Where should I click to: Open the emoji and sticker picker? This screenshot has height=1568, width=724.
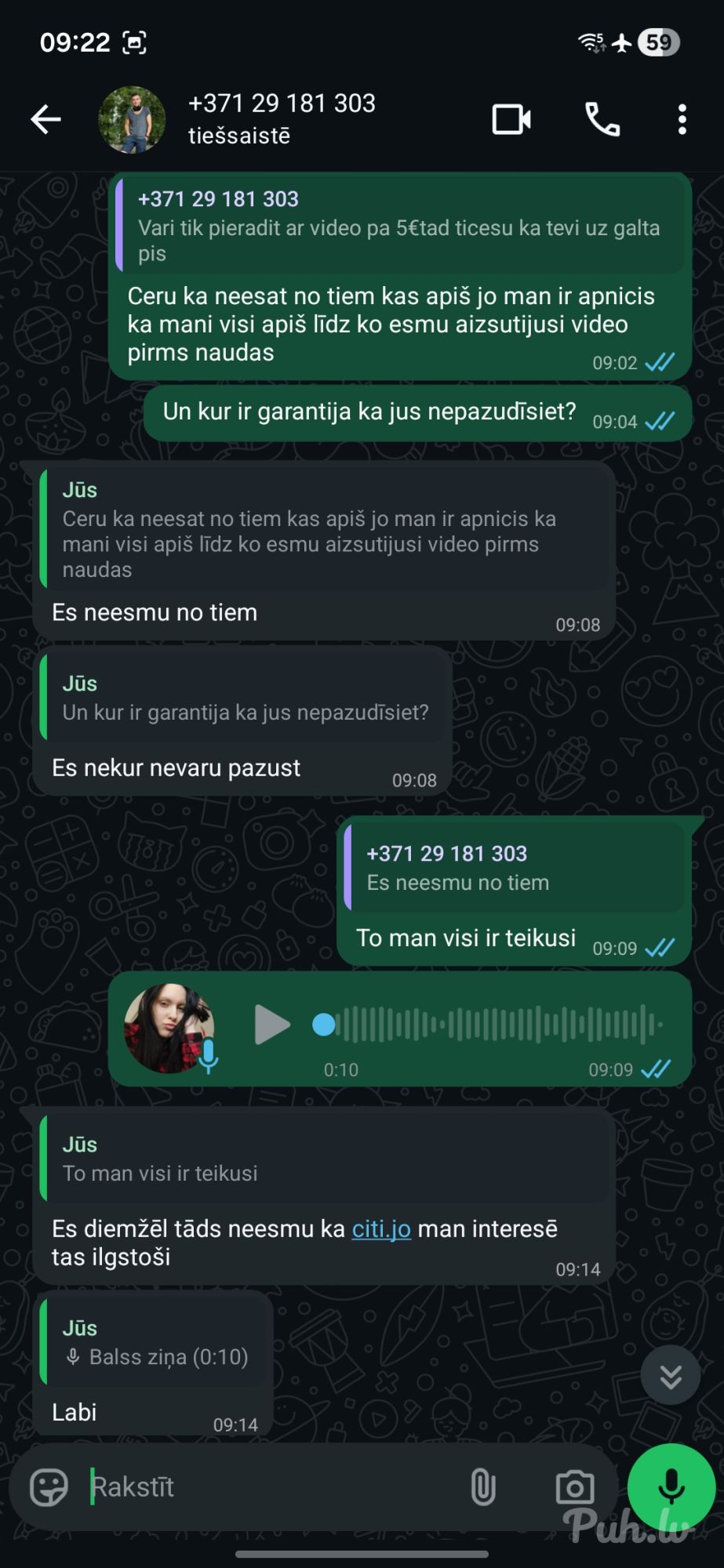pyautogui.click(x=49, y=1487)
